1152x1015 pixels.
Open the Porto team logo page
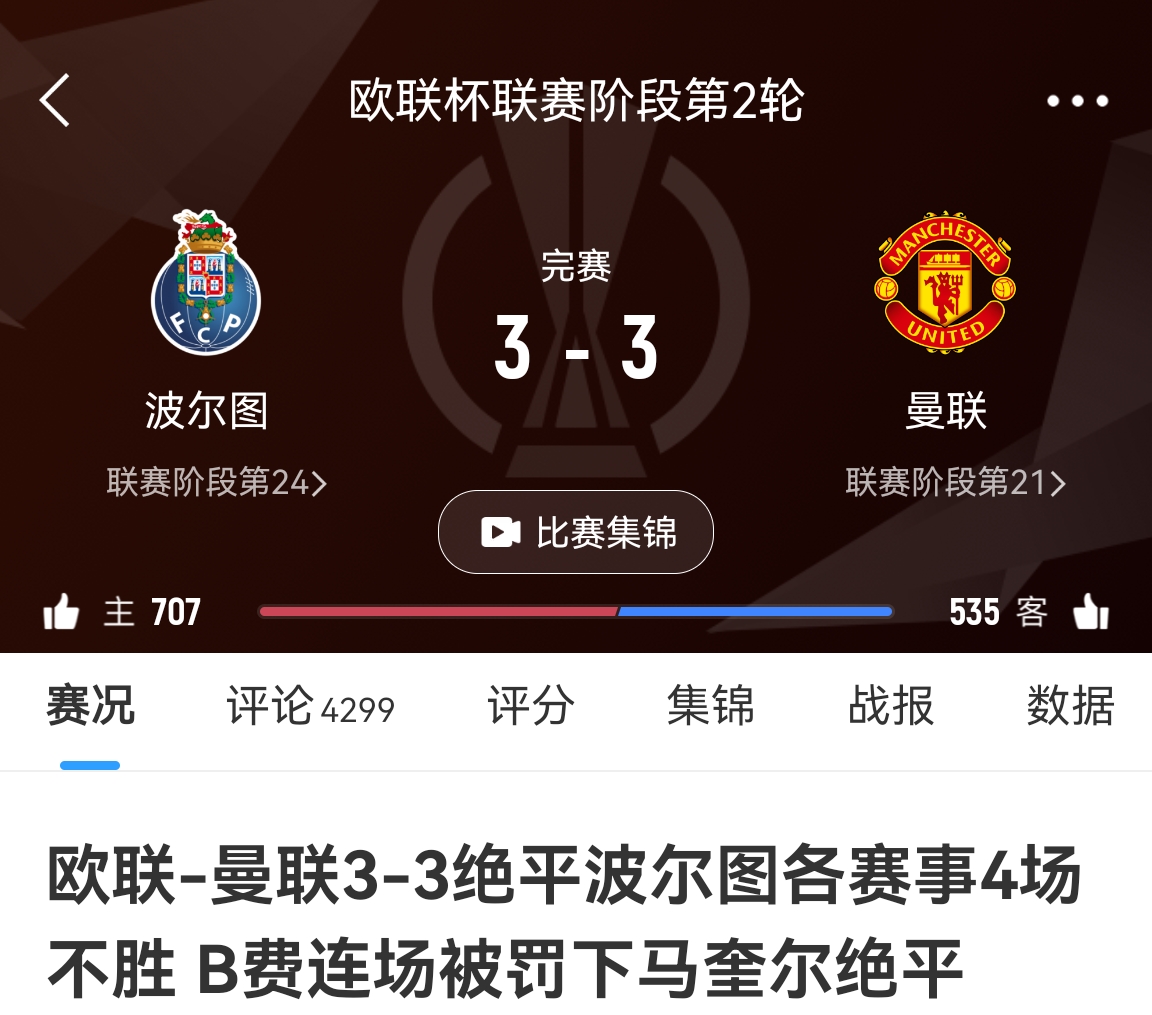pos(206,283)
